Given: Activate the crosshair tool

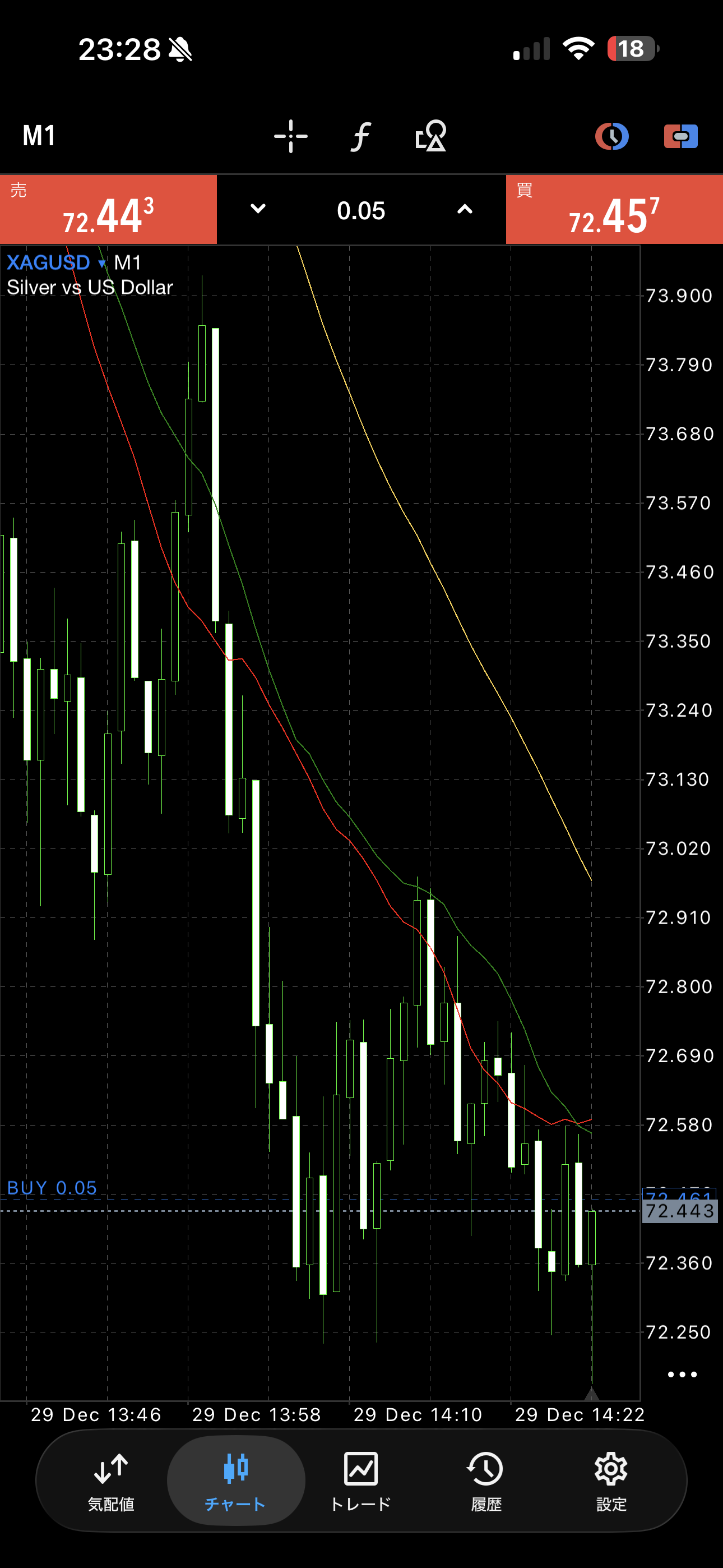Looking at the screenshot, I should tap(291, 136).
